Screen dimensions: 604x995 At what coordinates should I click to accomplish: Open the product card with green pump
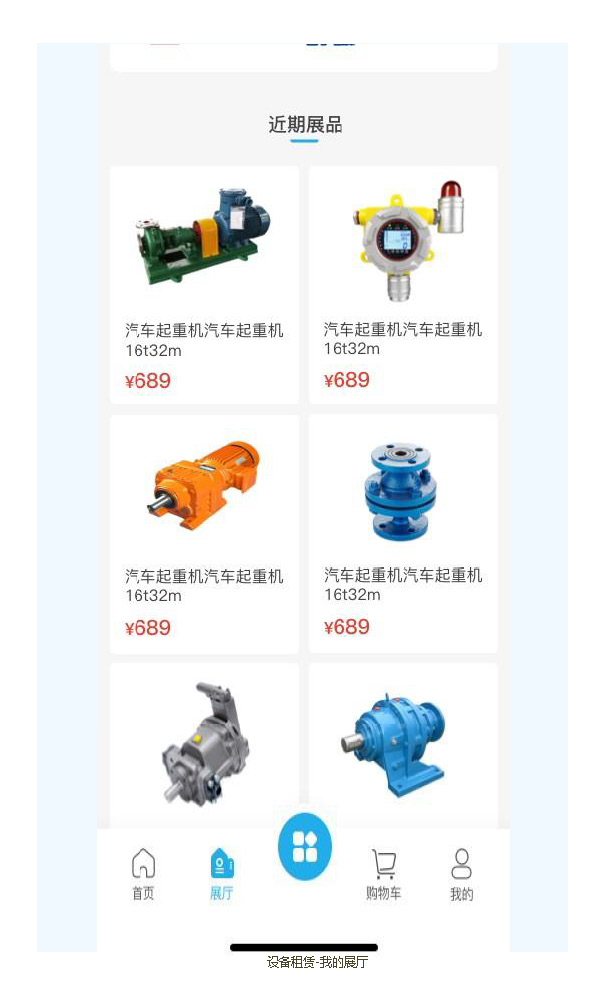pyautogui.click(x=204, y=285)
